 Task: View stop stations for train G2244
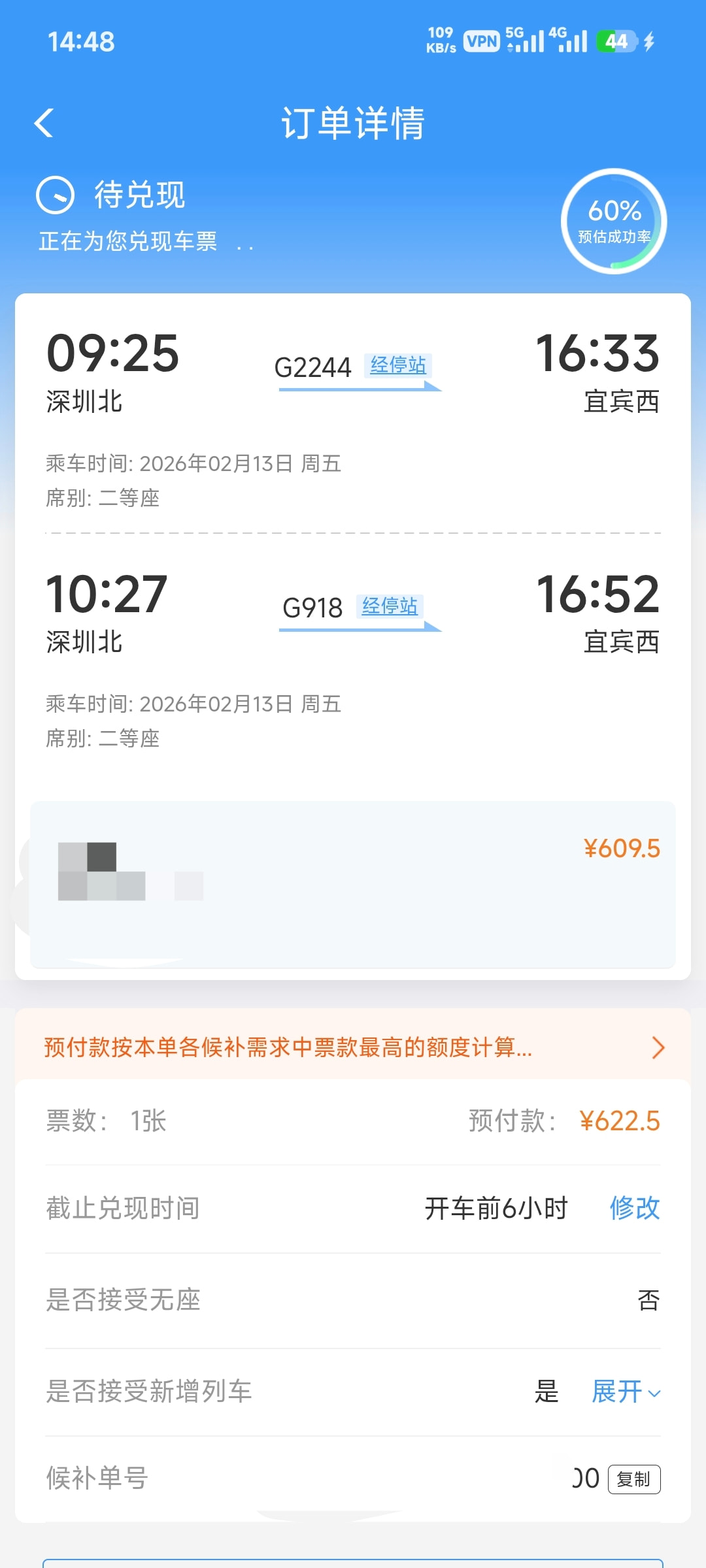[397, 365]
